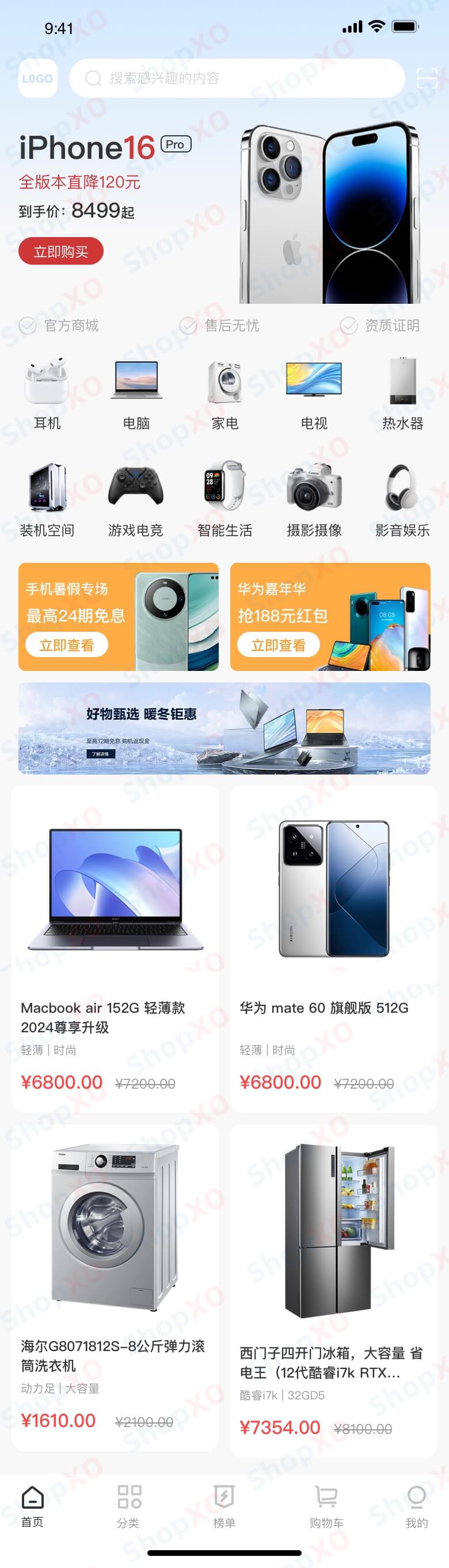Select the 家电 category

point(225,393)
